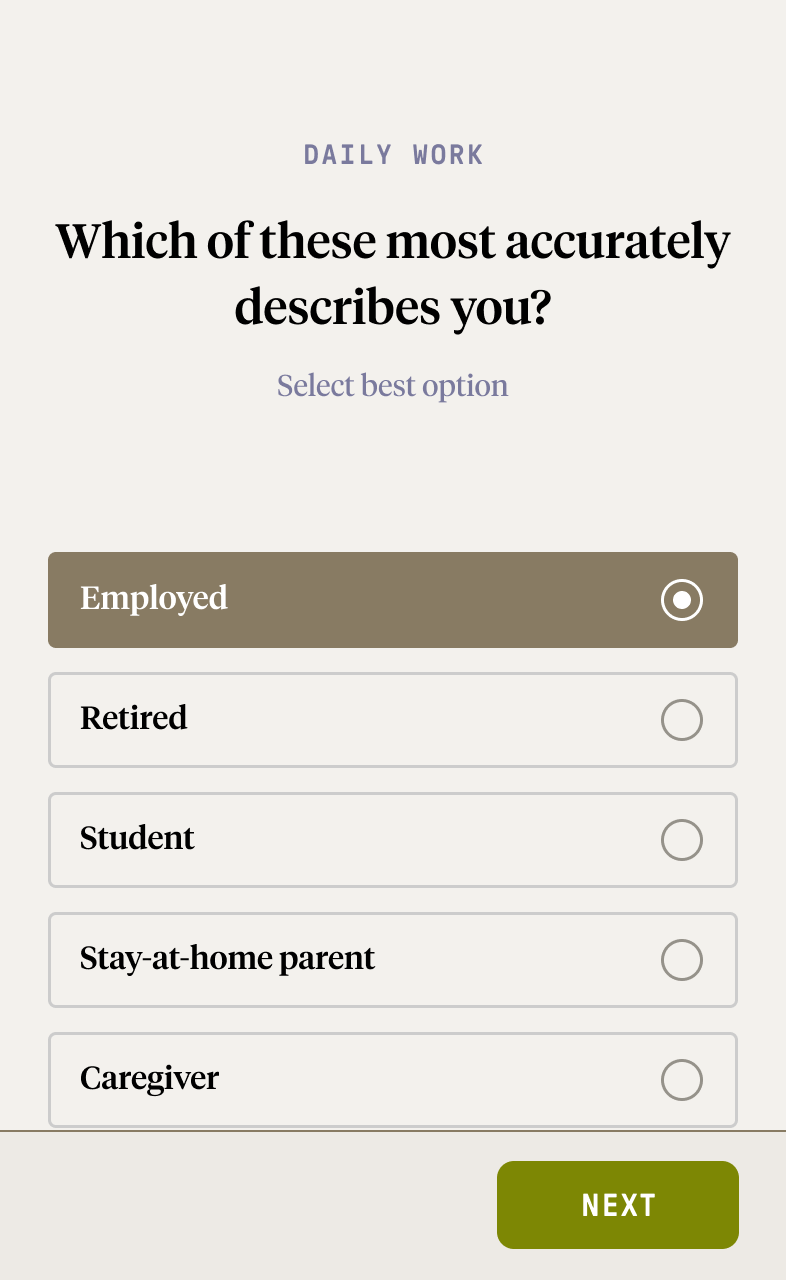Choose the Caregiver option
The image size is (786, 1280).
(393, 1080)
